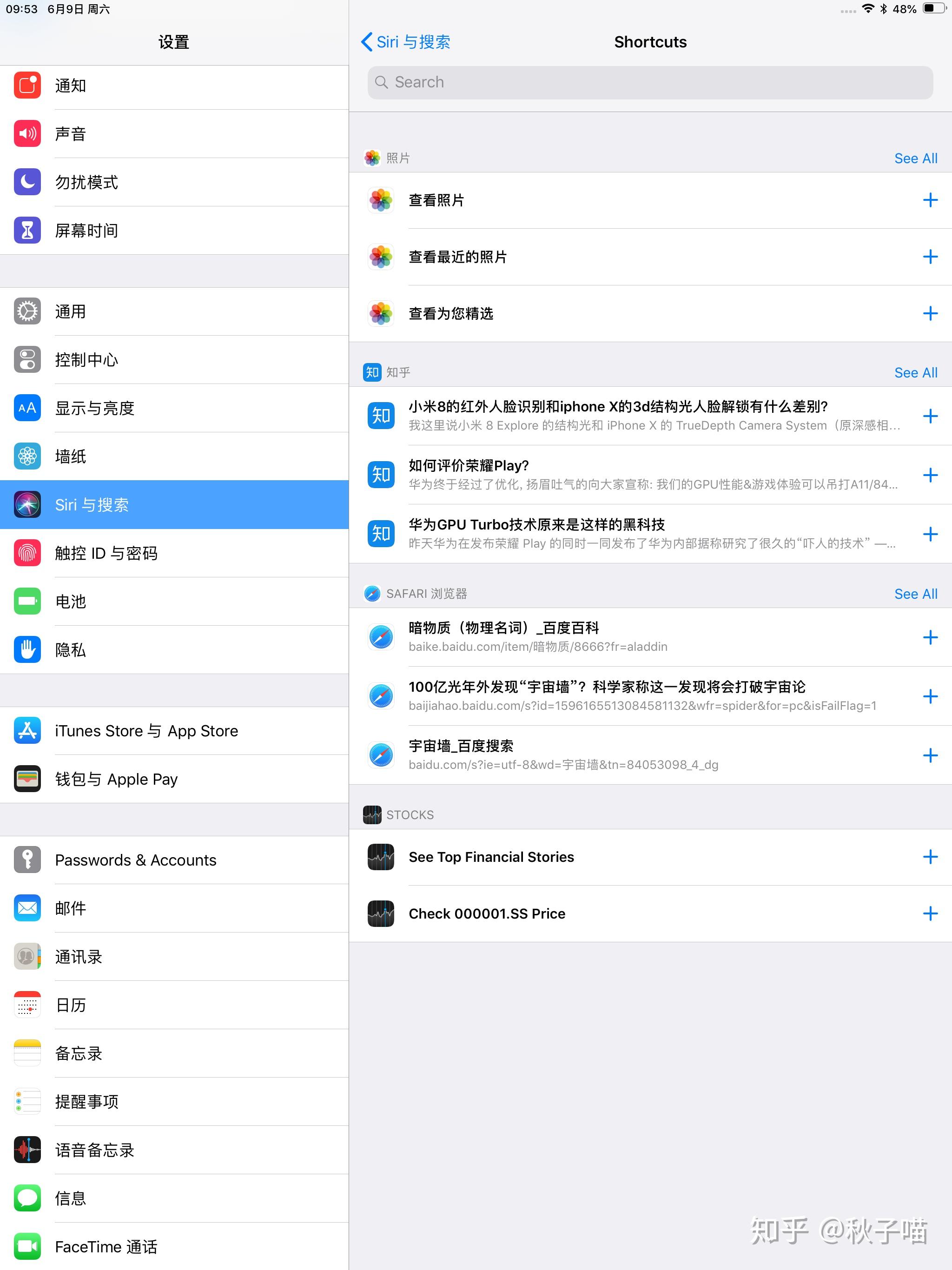Add the 查看最近的照片 shortcut
Screen dimensions: 952x1270
[930, 257]
